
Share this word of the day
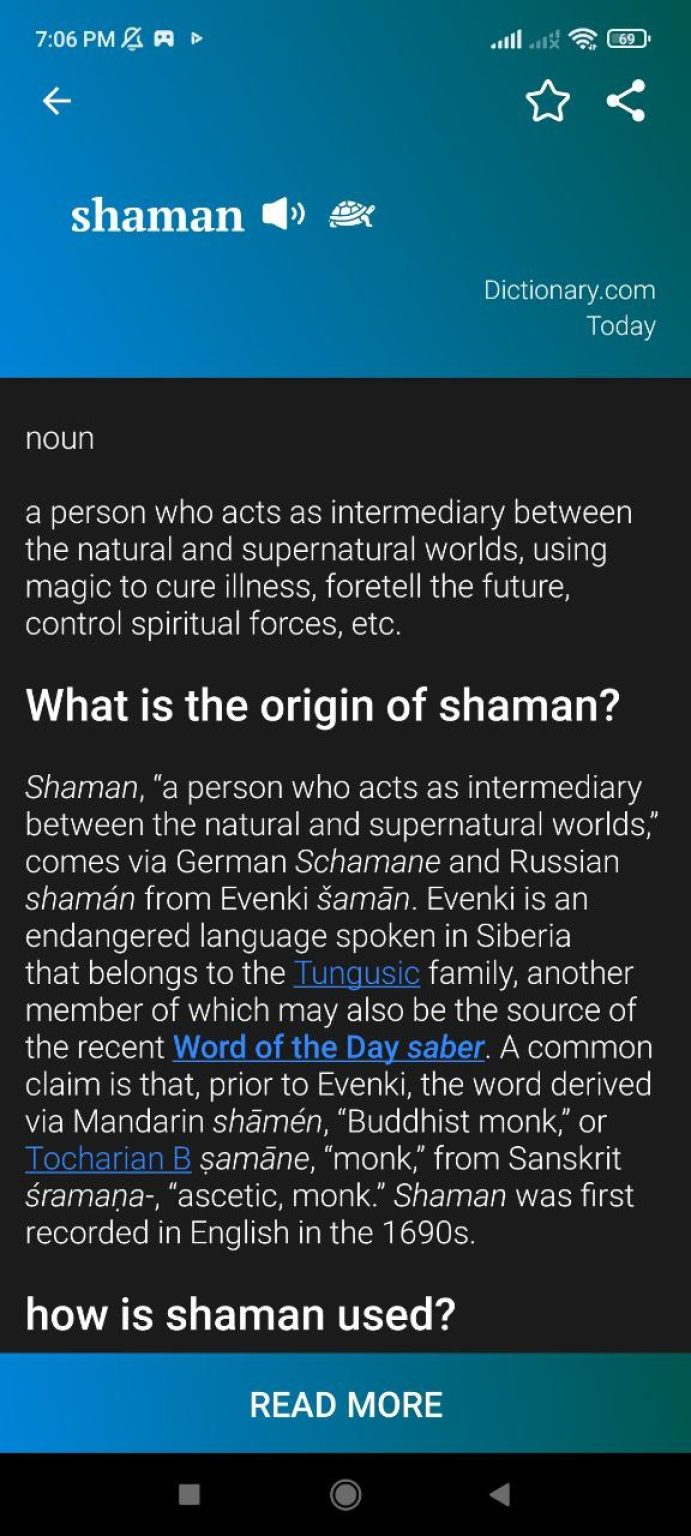tap(626, 101)
